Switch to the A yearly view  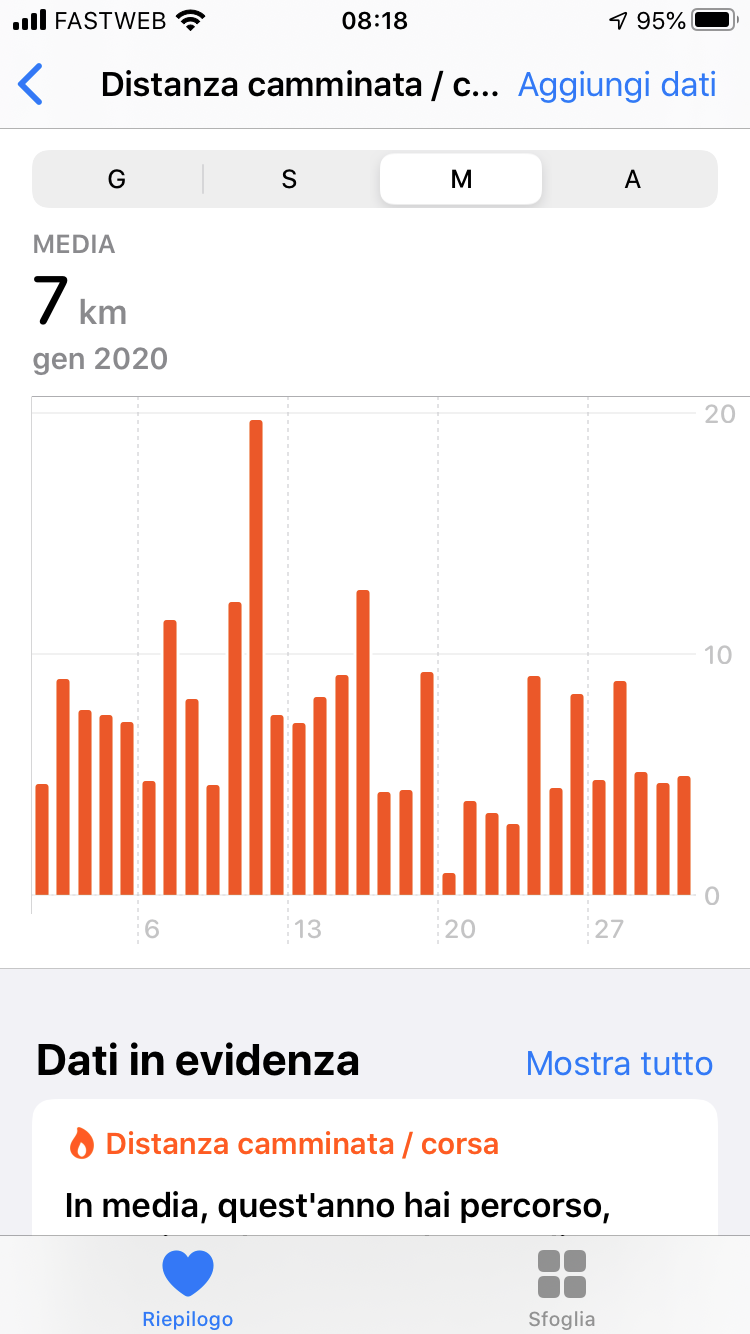coord(632,179)
